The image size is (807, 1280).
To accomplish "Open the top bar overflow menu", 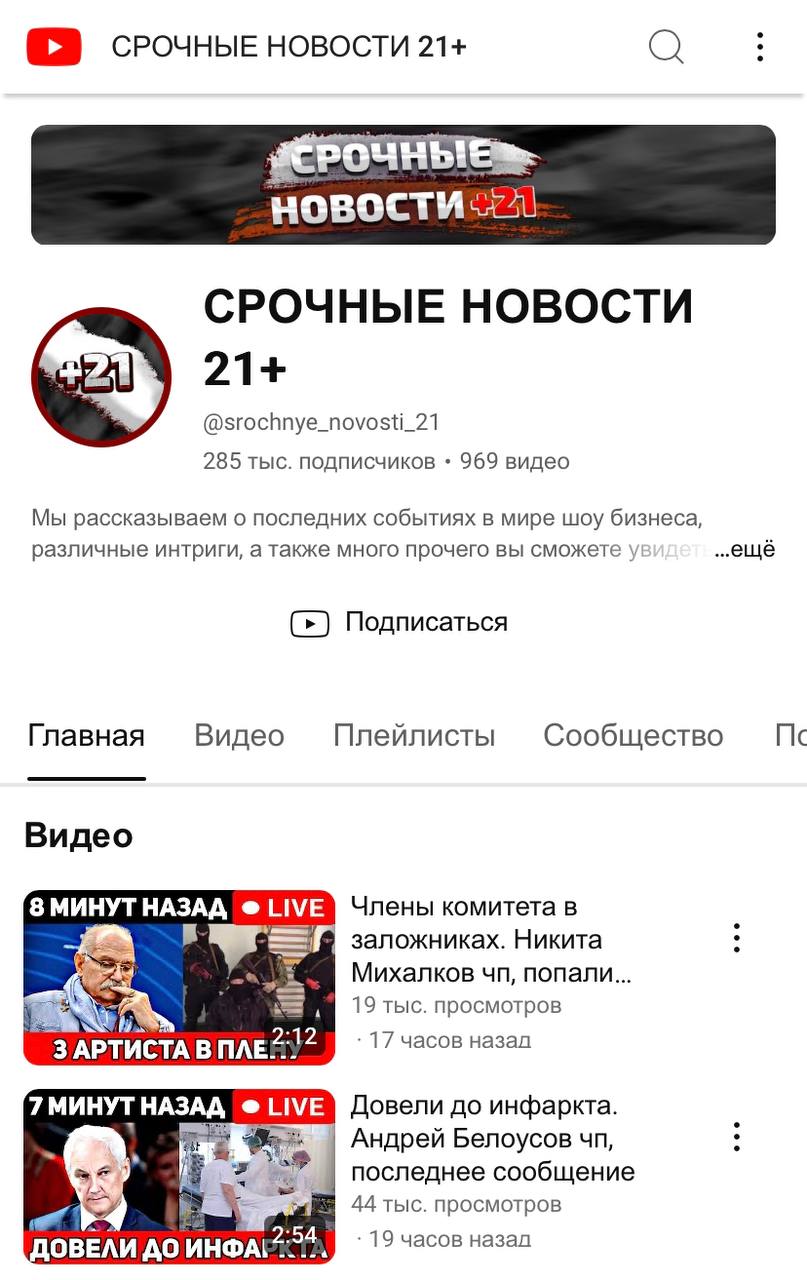I will [760, 47].
